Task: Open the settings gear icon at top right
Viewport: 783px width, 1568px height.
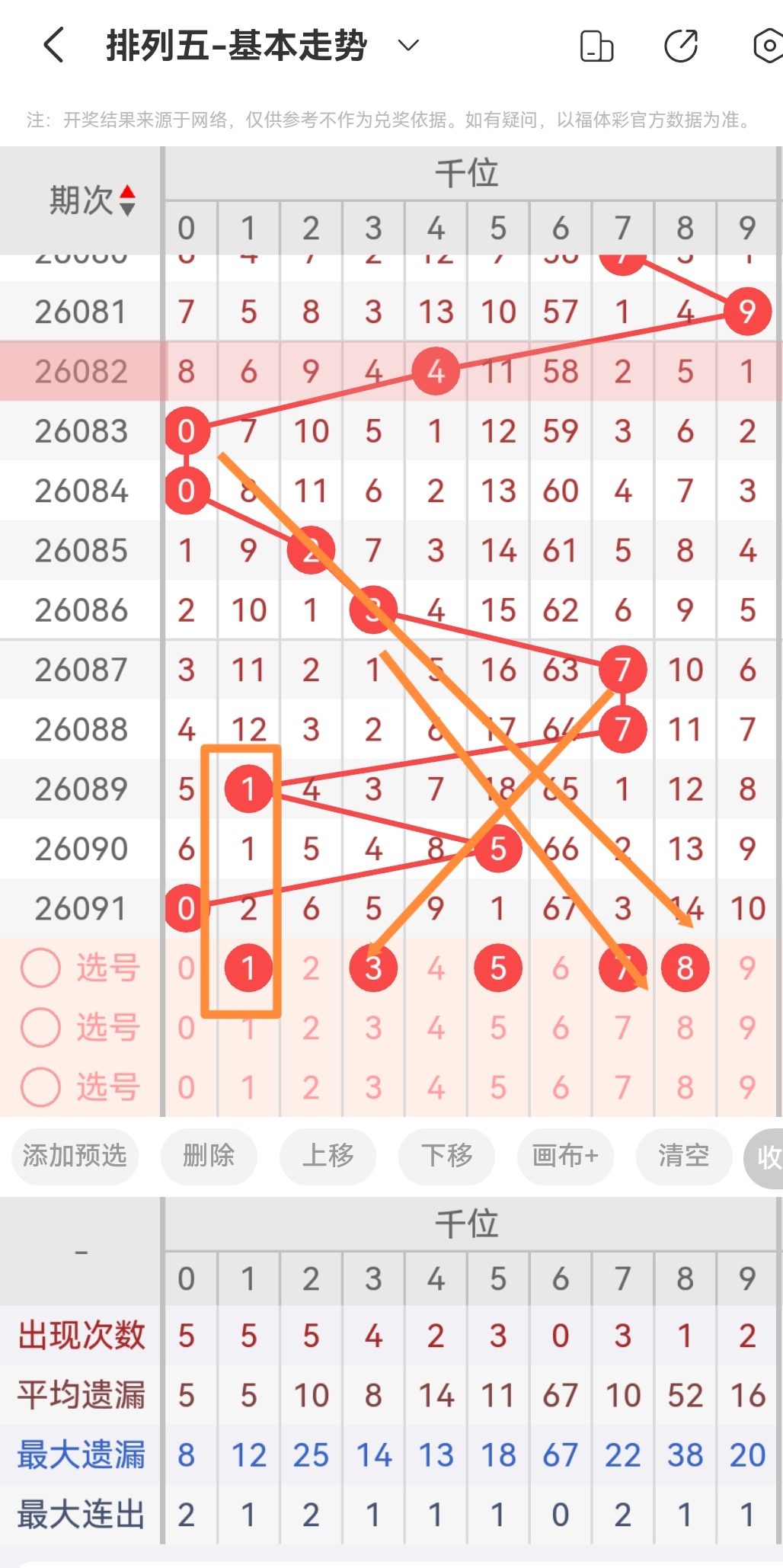Action: tap(766, 45)
